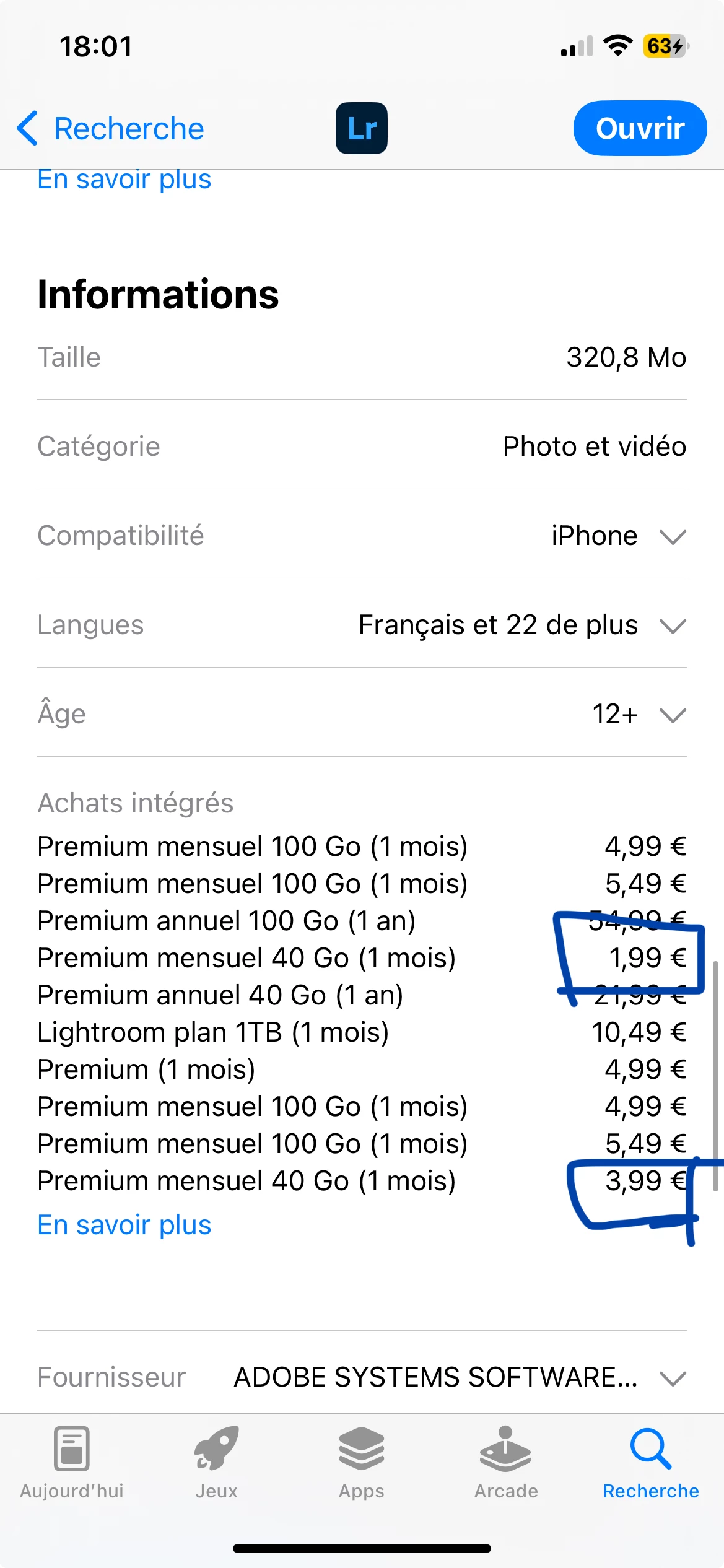The height and width of the screenshot is (1568, 724).
Task: Switch to the Aujourd'hui tab
Action: coord(72,1463)
